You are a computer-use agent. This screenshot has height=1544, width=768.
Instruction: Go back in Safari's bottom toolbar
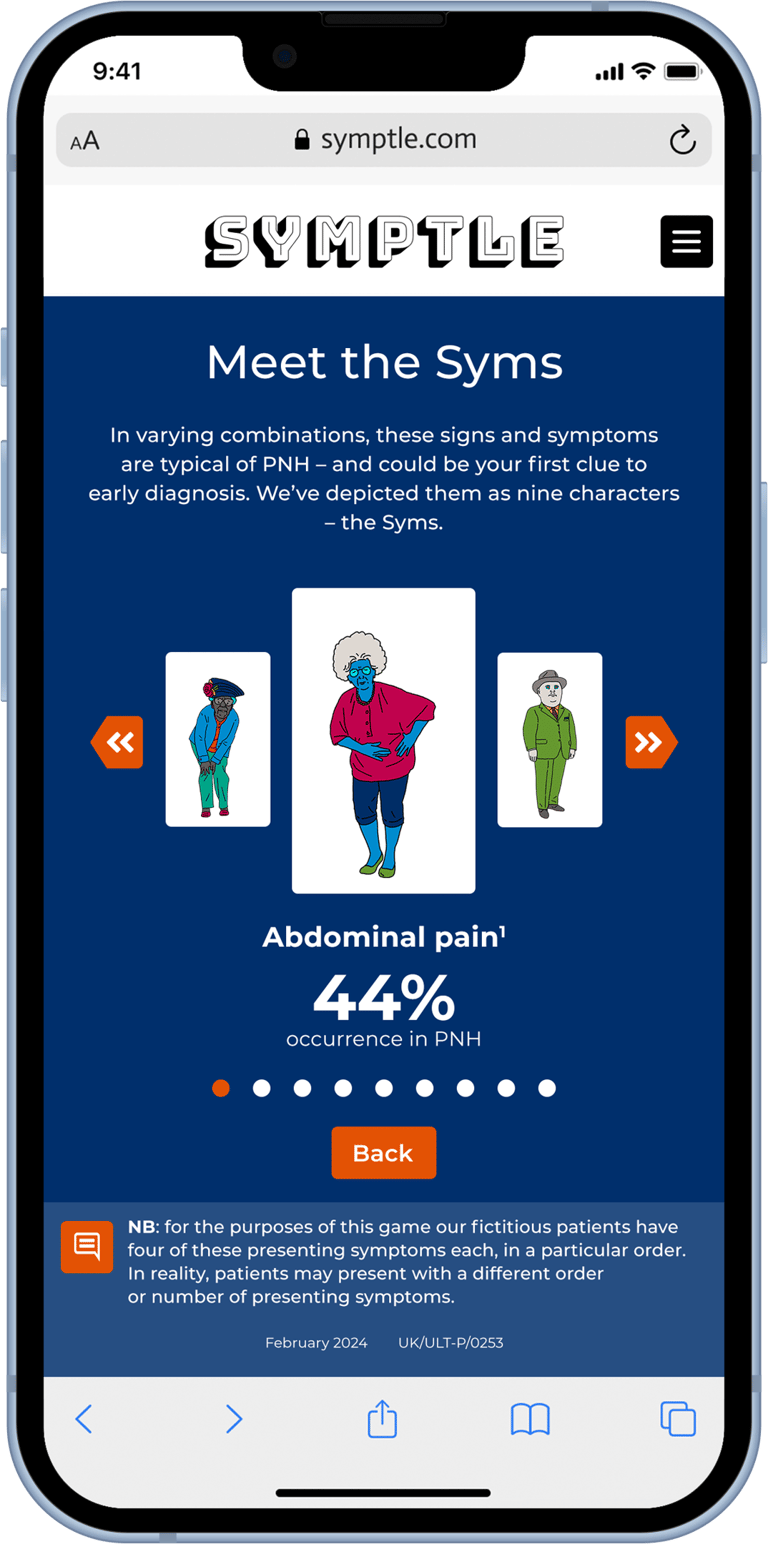tap(84, 1419)
